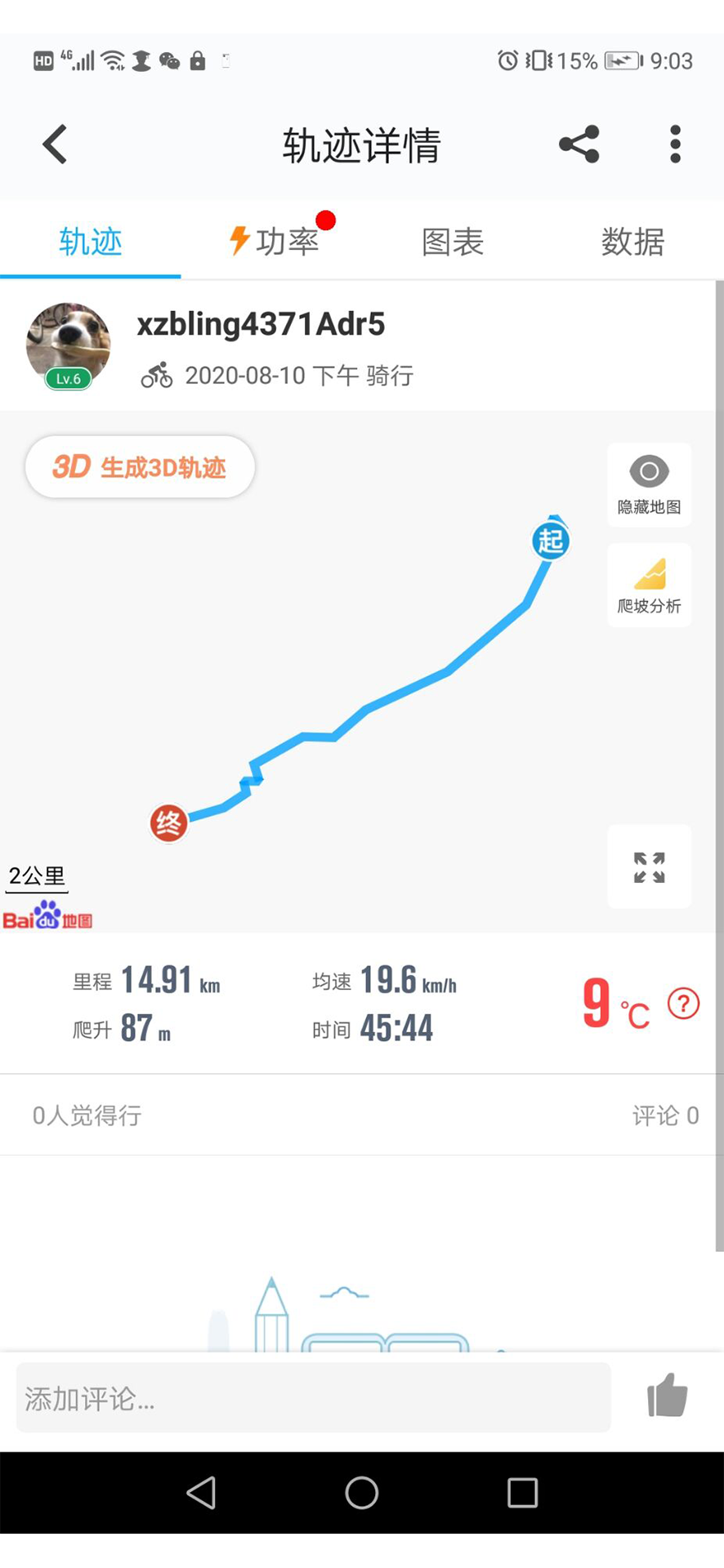
Task: Expand the map to full screen
Action: point(649,866)
